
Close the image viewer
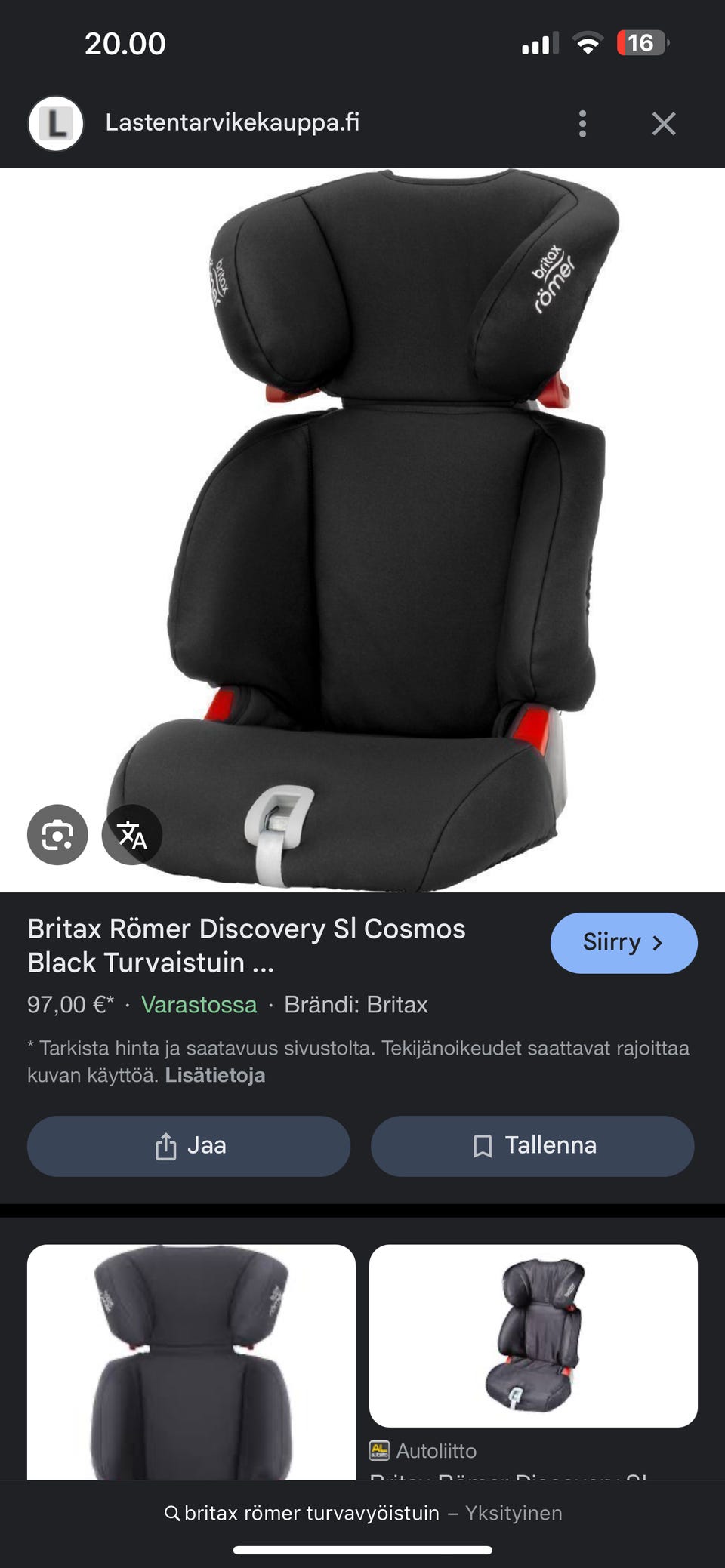pos(663,123)
